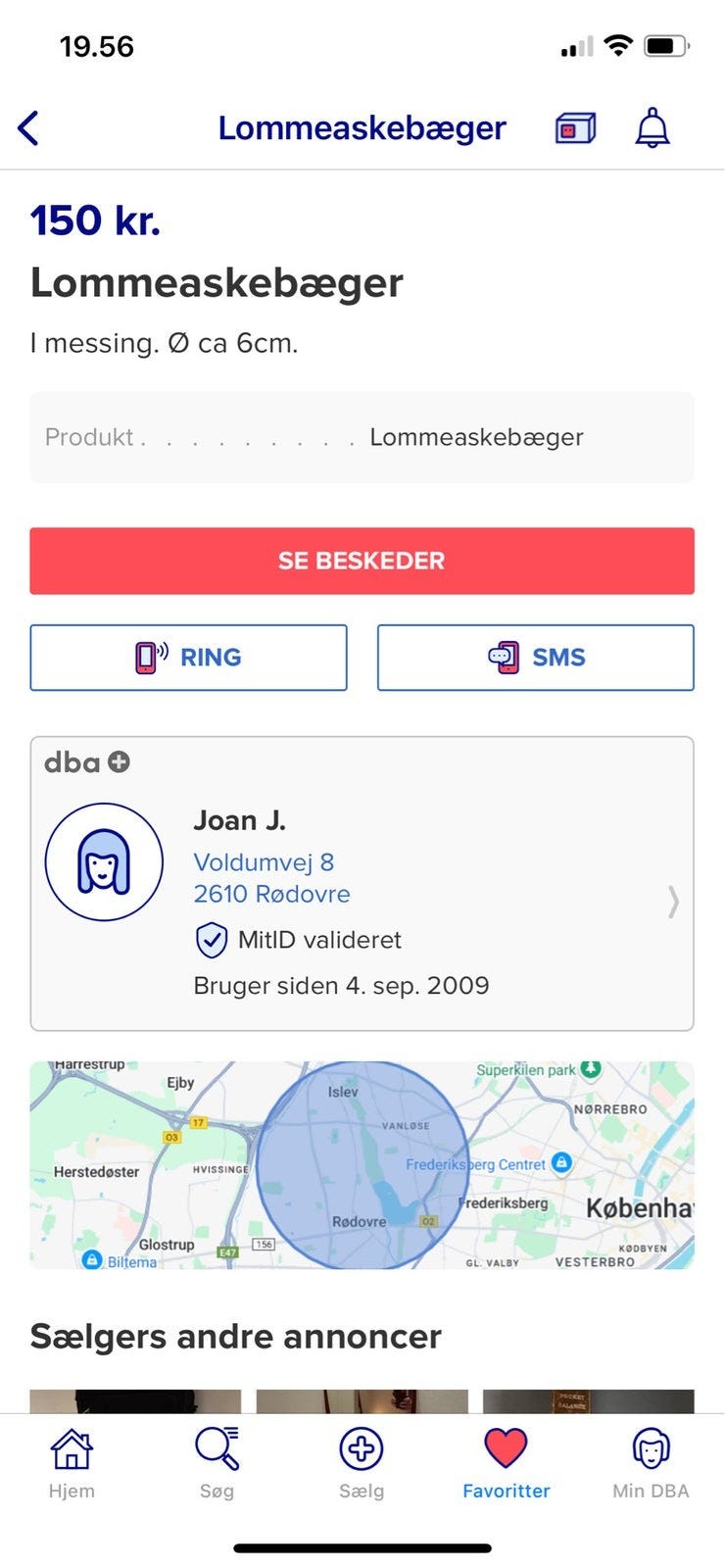Open the notifications bell icon

click(651, 127)
